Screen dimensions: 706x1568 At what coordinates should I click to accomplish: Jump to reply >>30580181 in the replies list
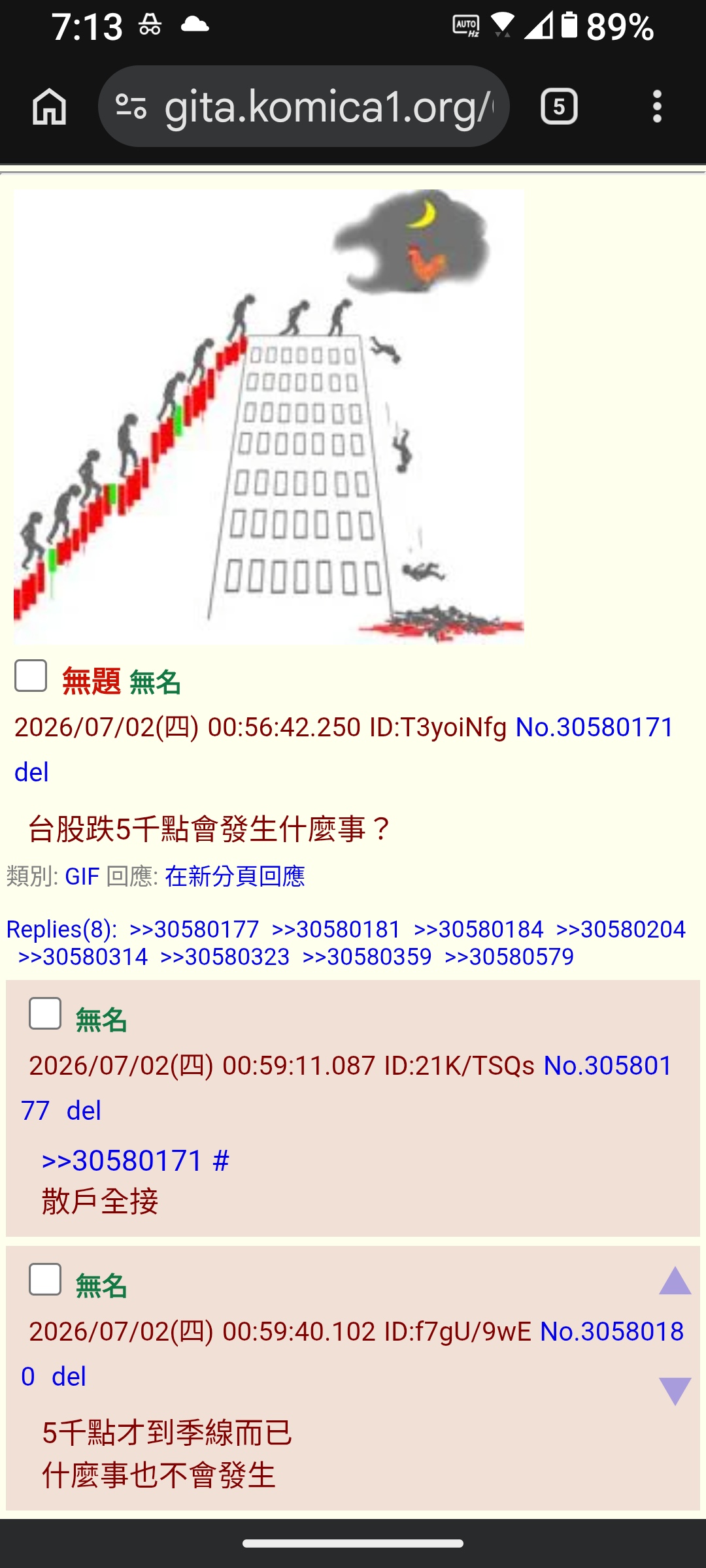(x=336, y=929)
